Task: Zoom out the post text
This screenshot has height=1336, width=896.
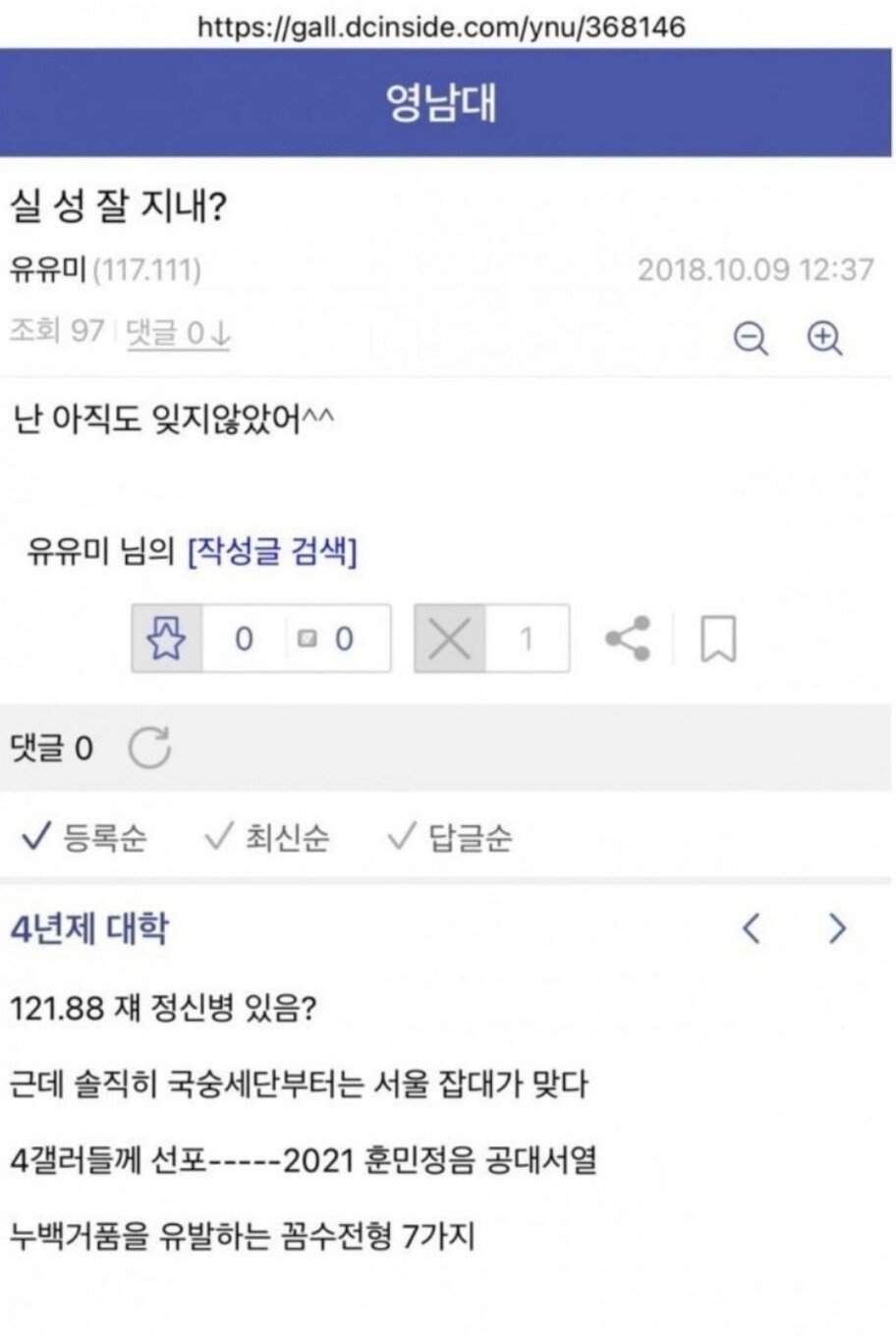Action: [x=752, y=338]
